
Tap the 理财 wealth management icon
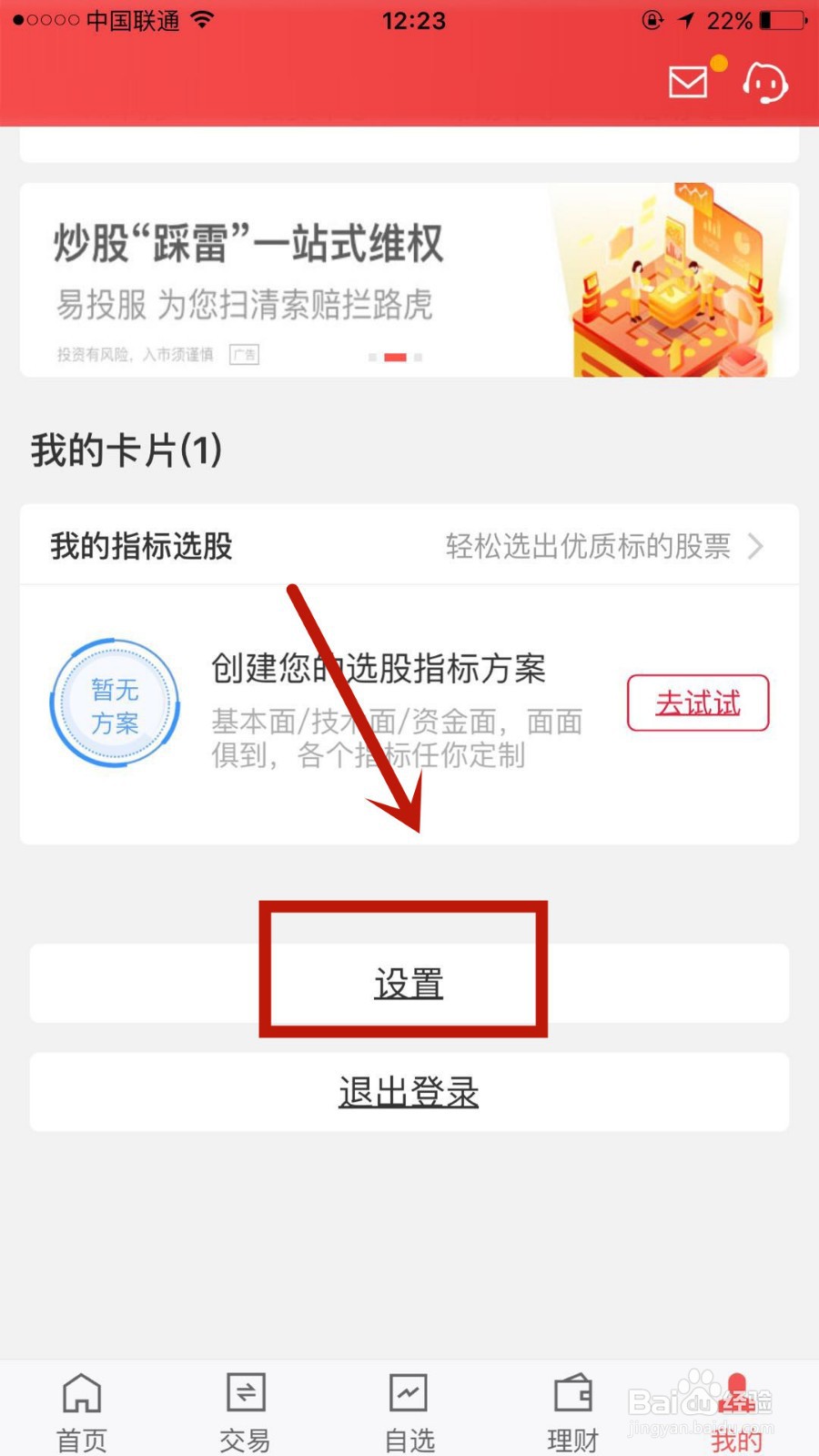coord(572,1392)
